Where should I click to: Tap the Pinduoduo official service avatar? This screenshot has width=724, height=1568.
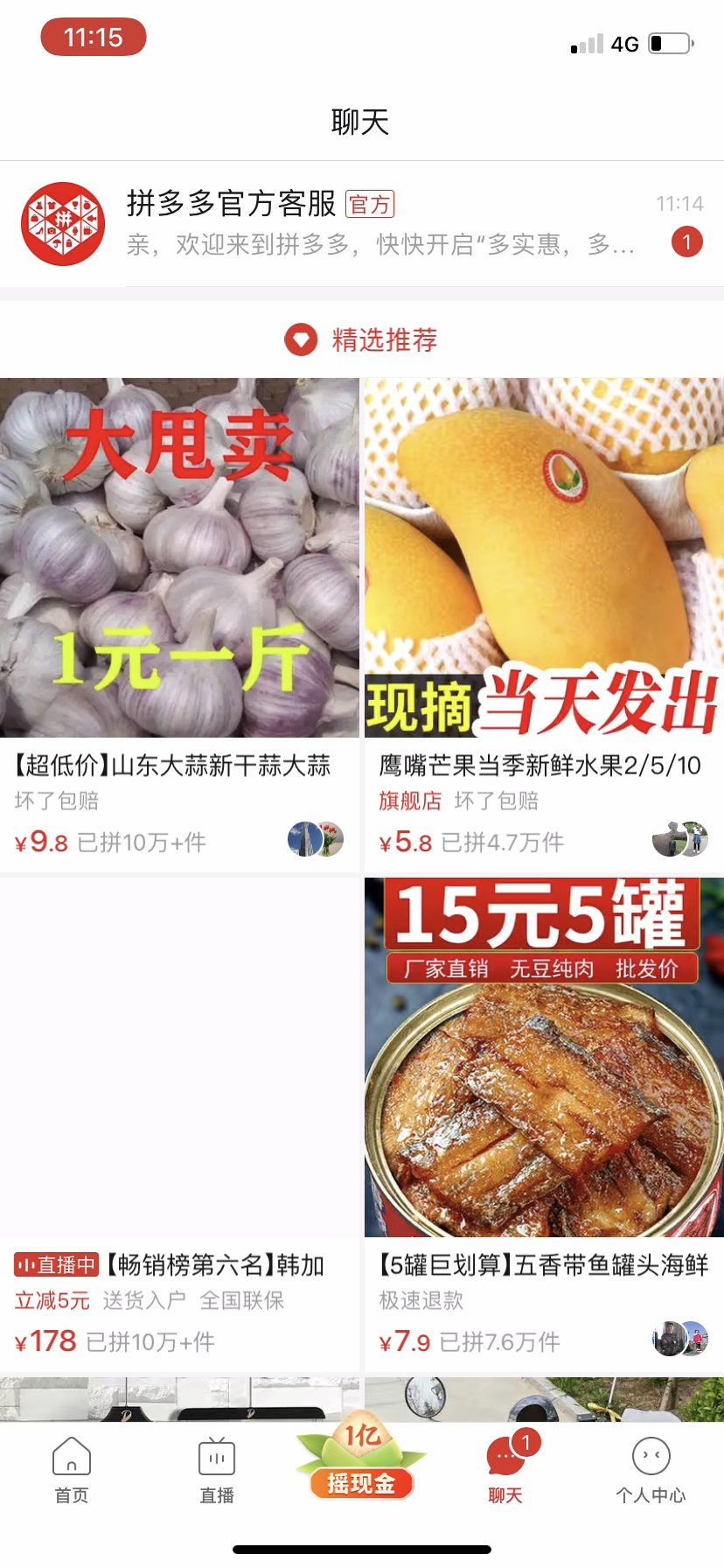tap(62, 223)
